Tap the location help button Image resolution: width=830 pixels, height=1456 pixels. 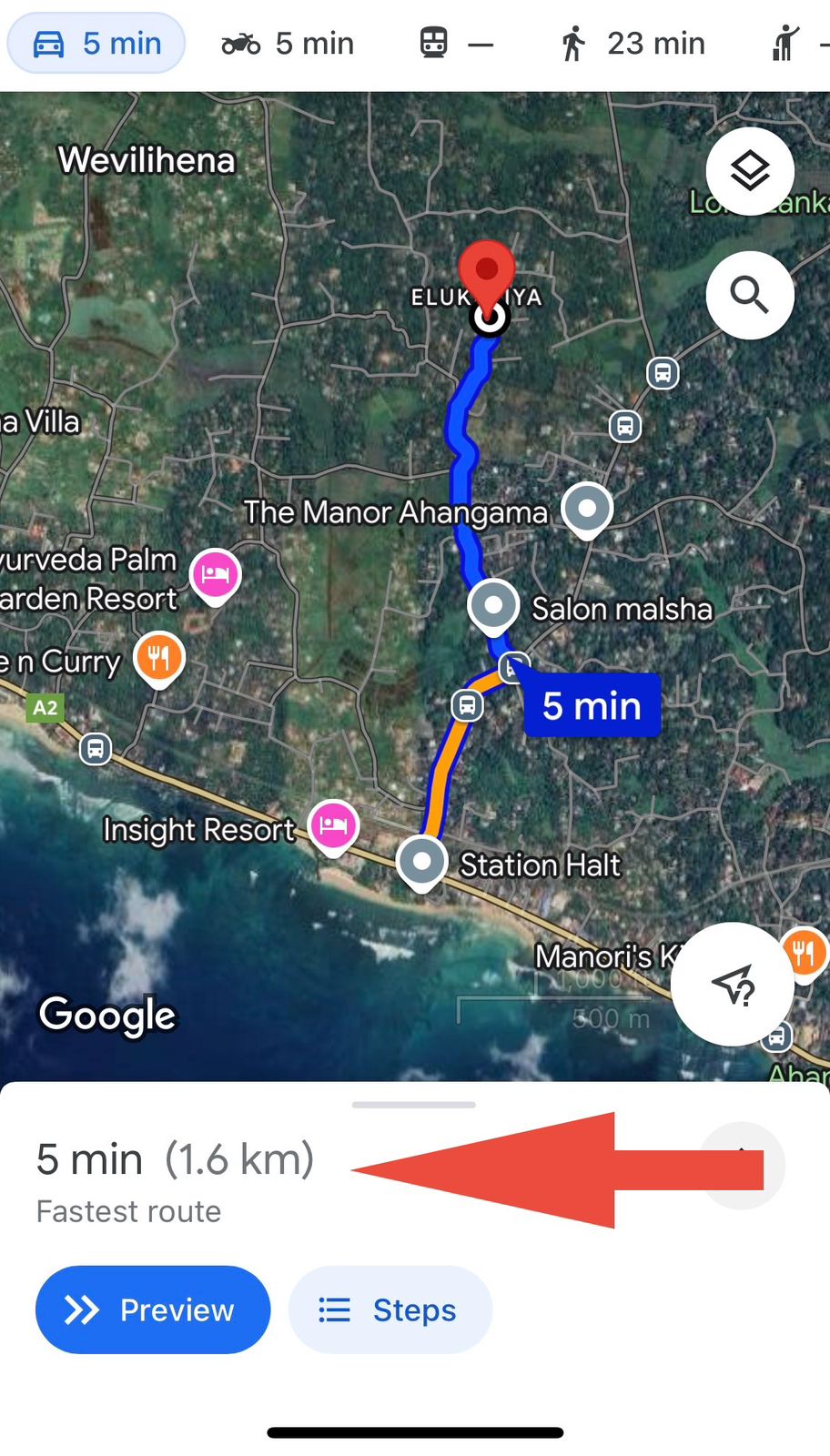click(733, 984)
